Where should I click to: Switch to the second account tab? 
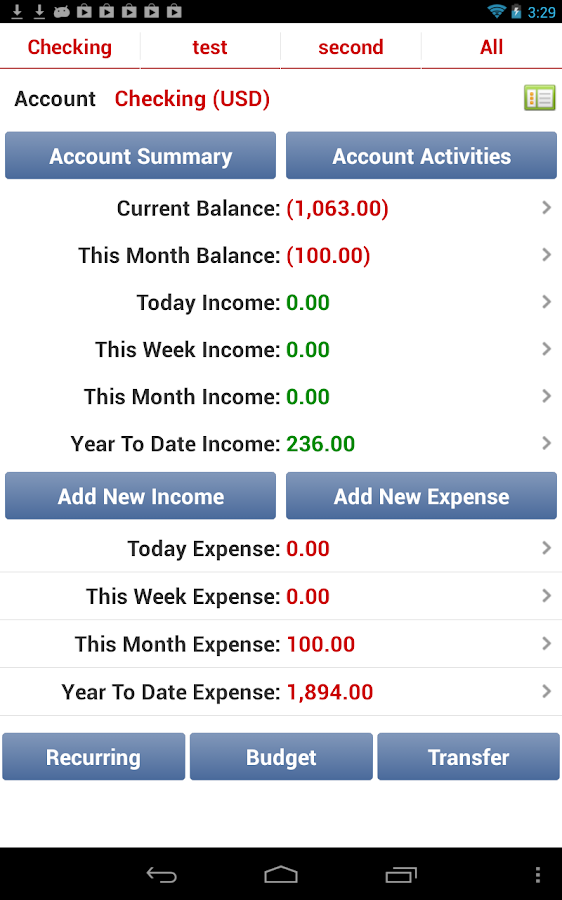351,47
